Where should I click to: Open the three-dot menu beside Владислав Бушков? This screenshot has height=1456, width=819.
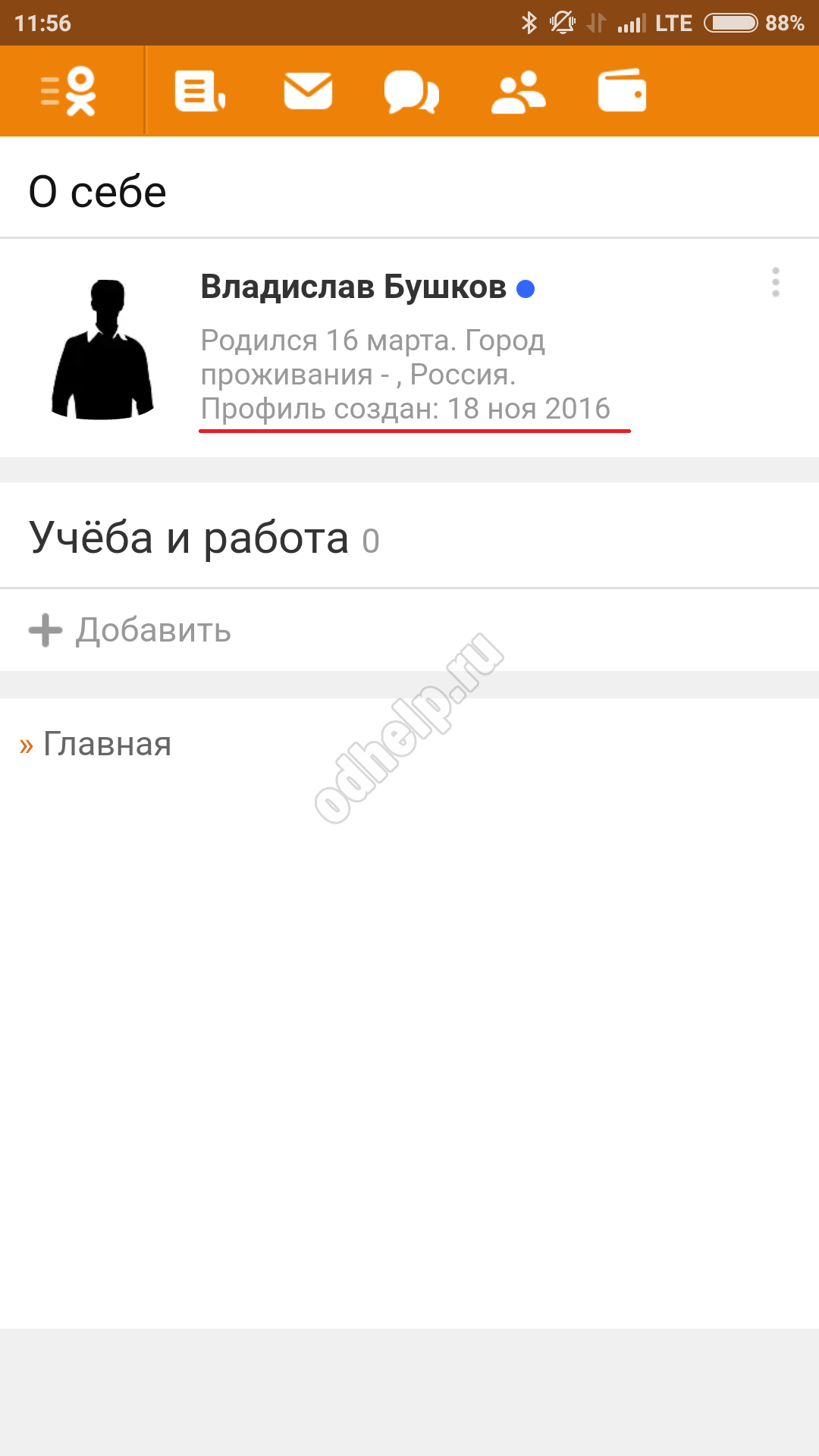click(775, 282)
